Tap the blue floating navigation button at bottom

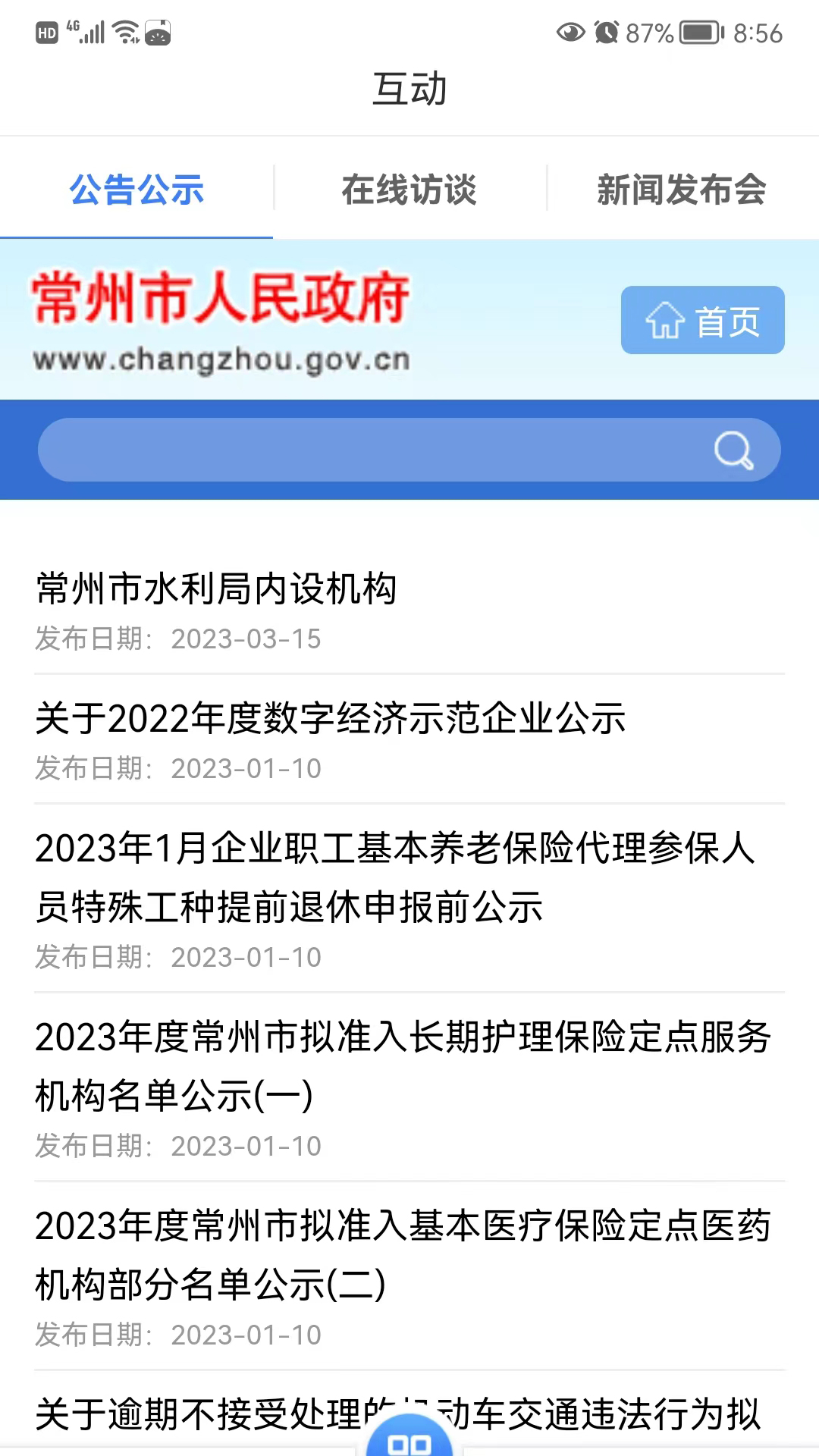click(x=409, y=1441)
